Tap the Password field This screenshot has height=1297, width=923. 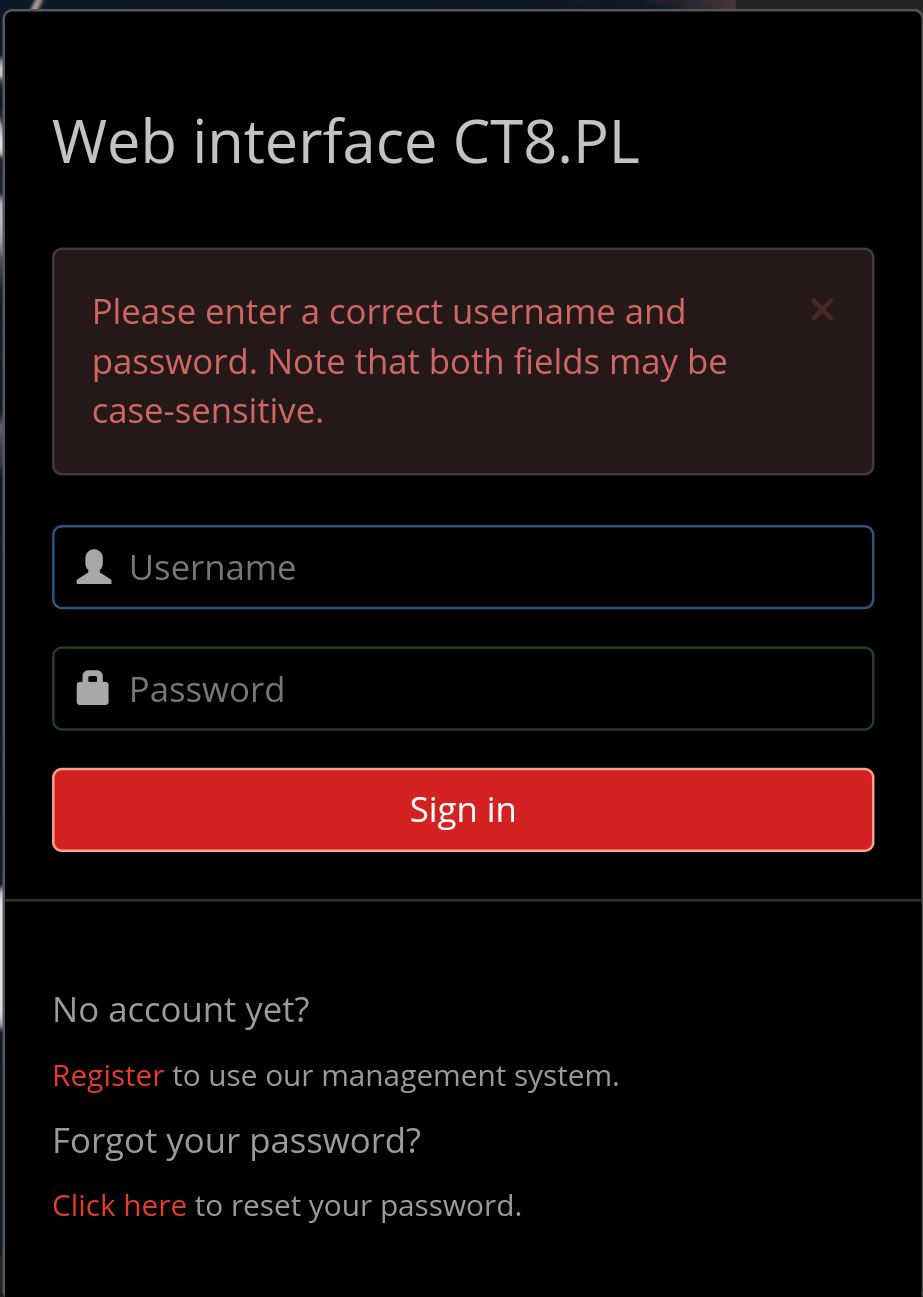[463, 689]
